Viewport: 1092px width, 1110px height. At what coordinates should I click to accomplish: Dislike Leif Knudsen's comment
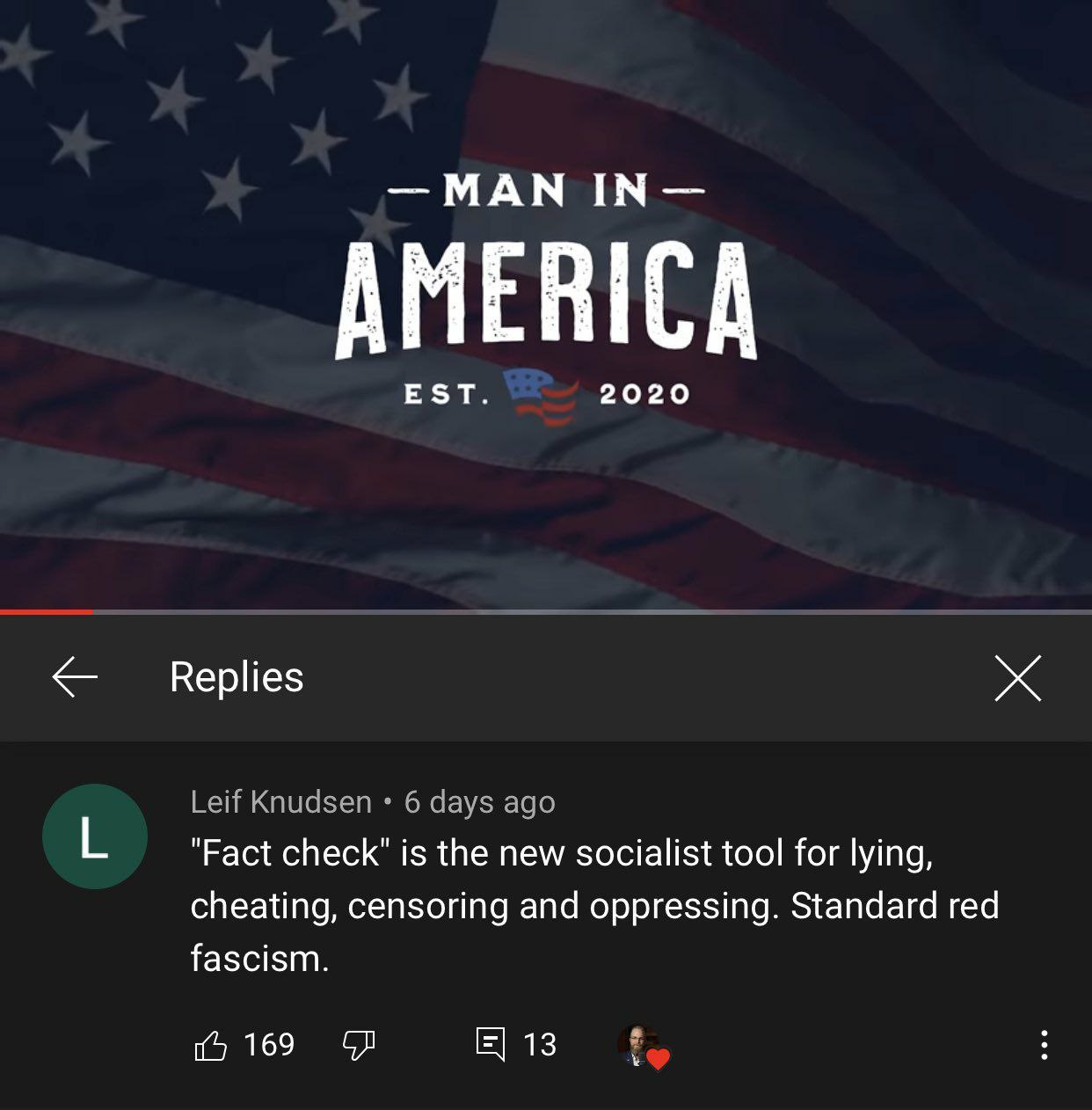point(358,1045)
